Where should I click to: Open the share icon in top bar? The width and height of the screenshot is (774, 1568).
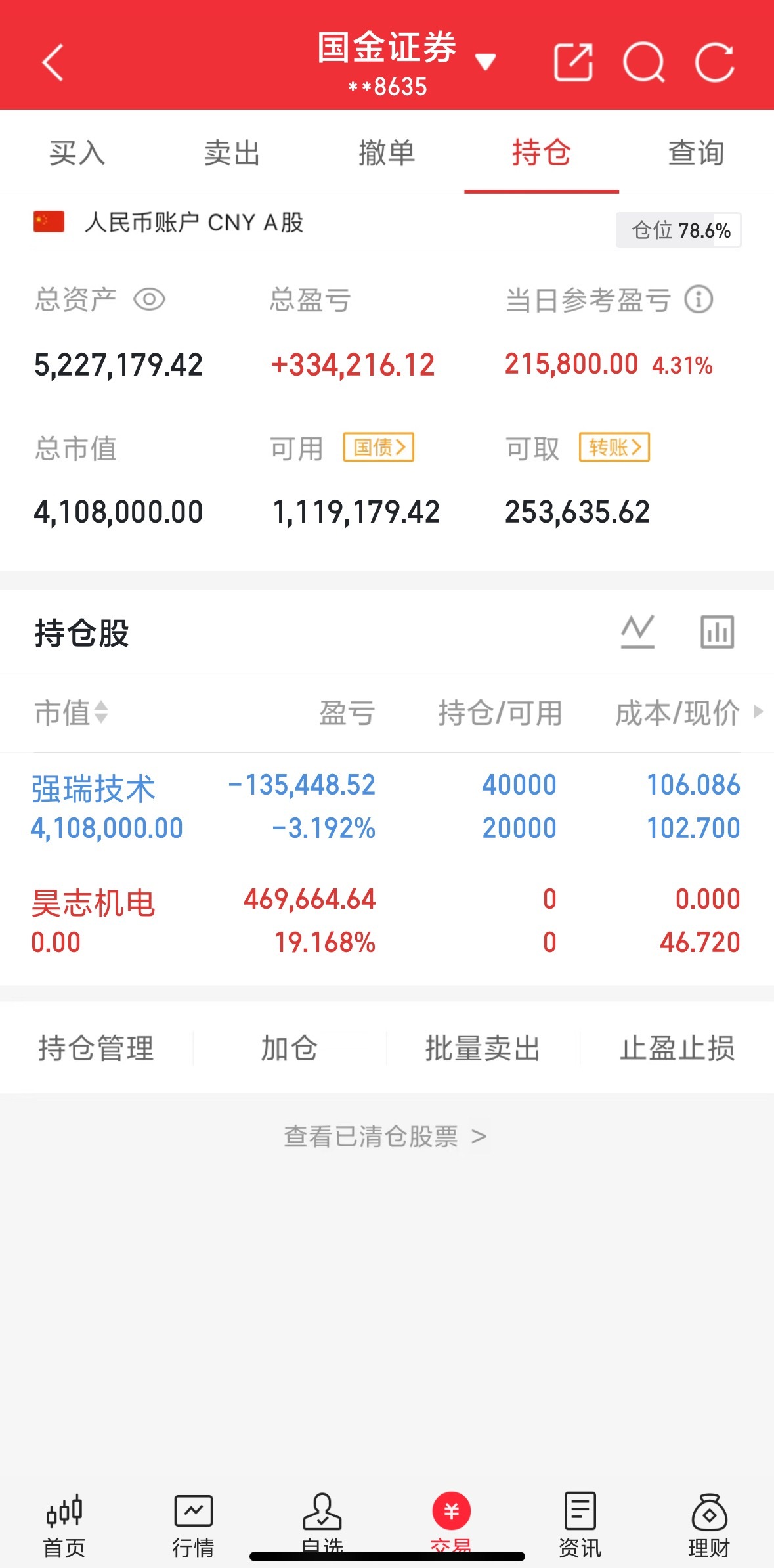coord(574,62)
